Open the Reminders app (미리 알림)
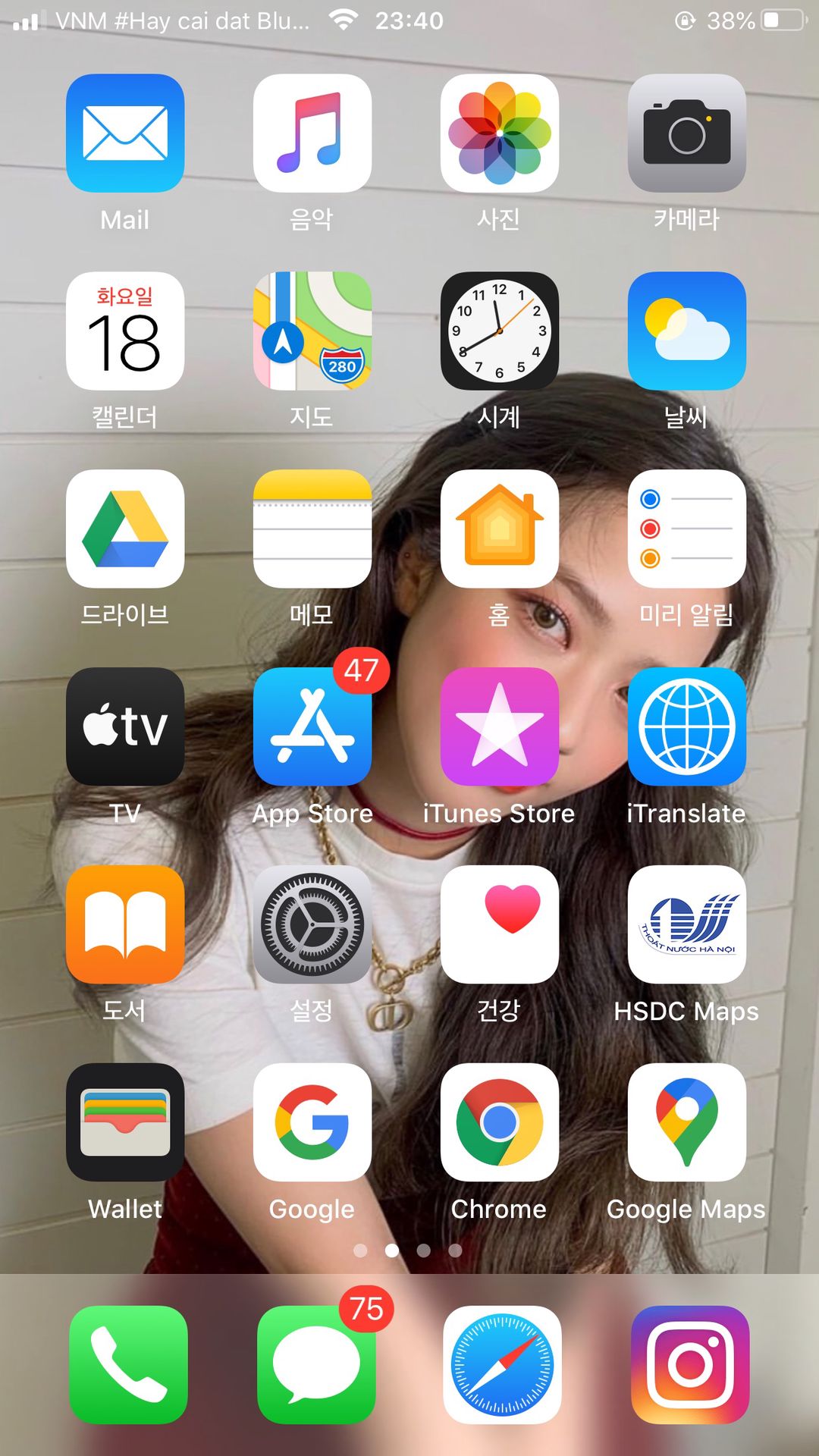This screenshot has width=819, height=1456. [687, 529]
